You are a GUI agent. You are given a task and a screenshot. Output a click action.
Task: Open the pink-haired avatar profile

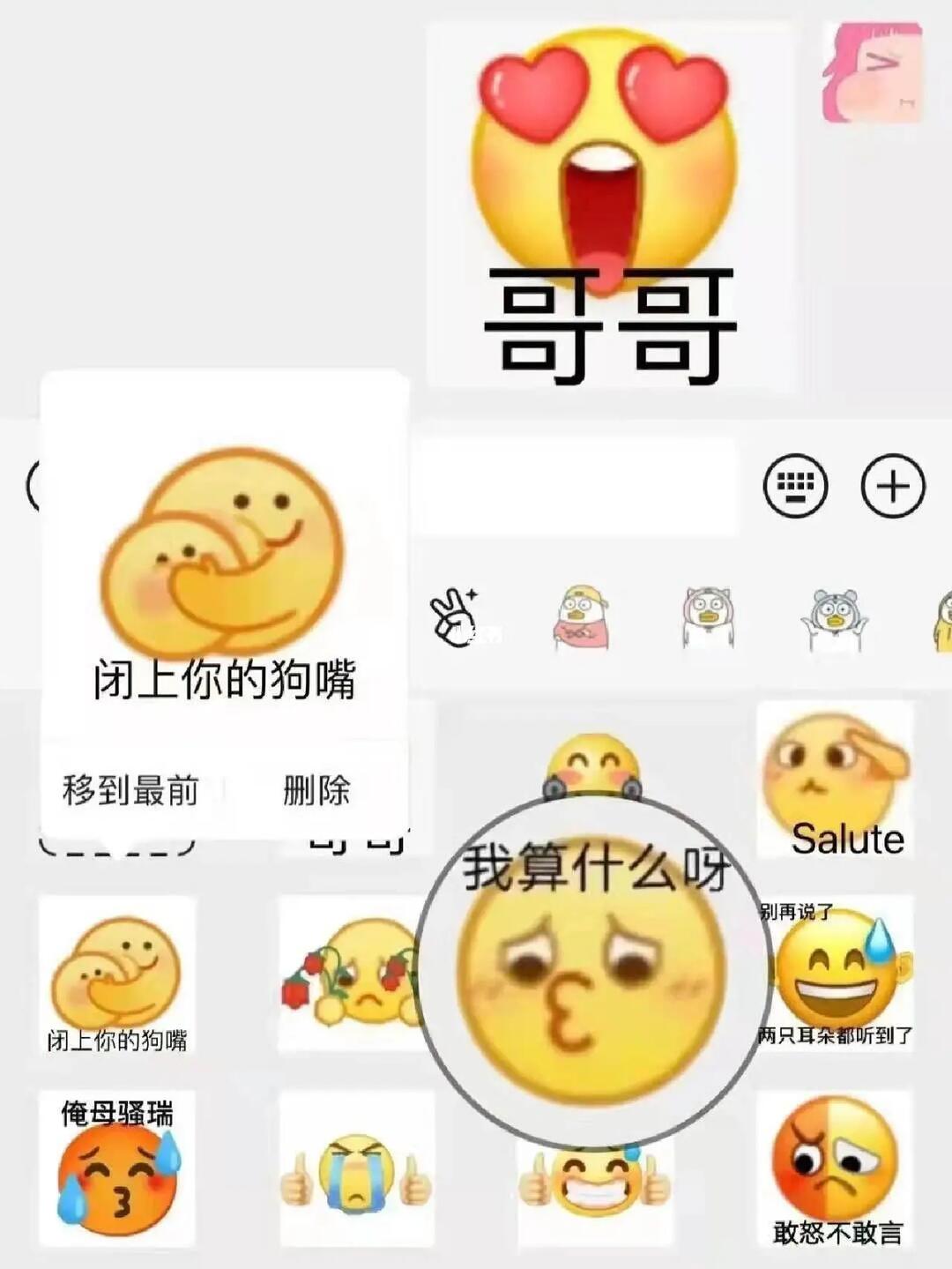click(872, 72)
